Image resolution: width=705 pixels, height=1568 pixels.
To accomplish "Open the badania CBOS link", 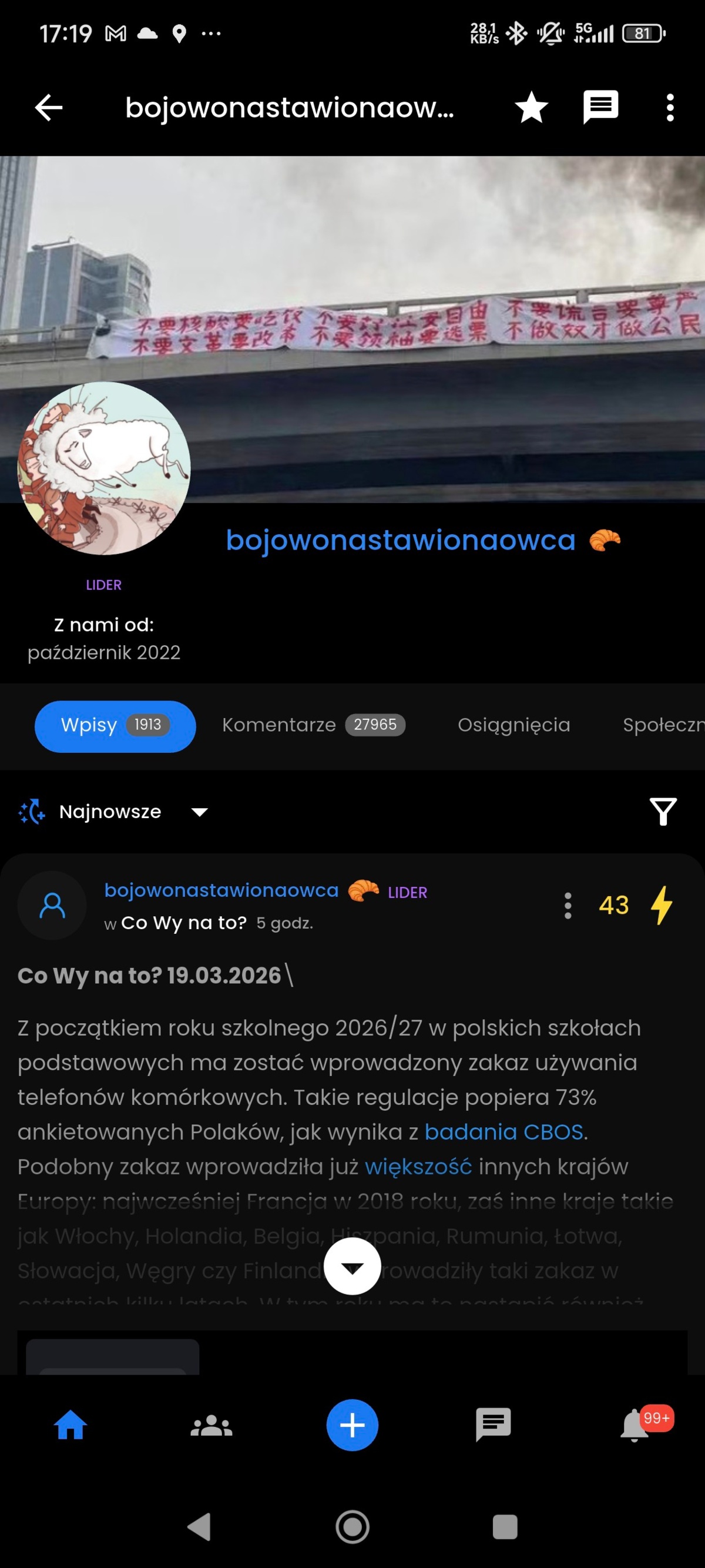I will click(503, 1131).
